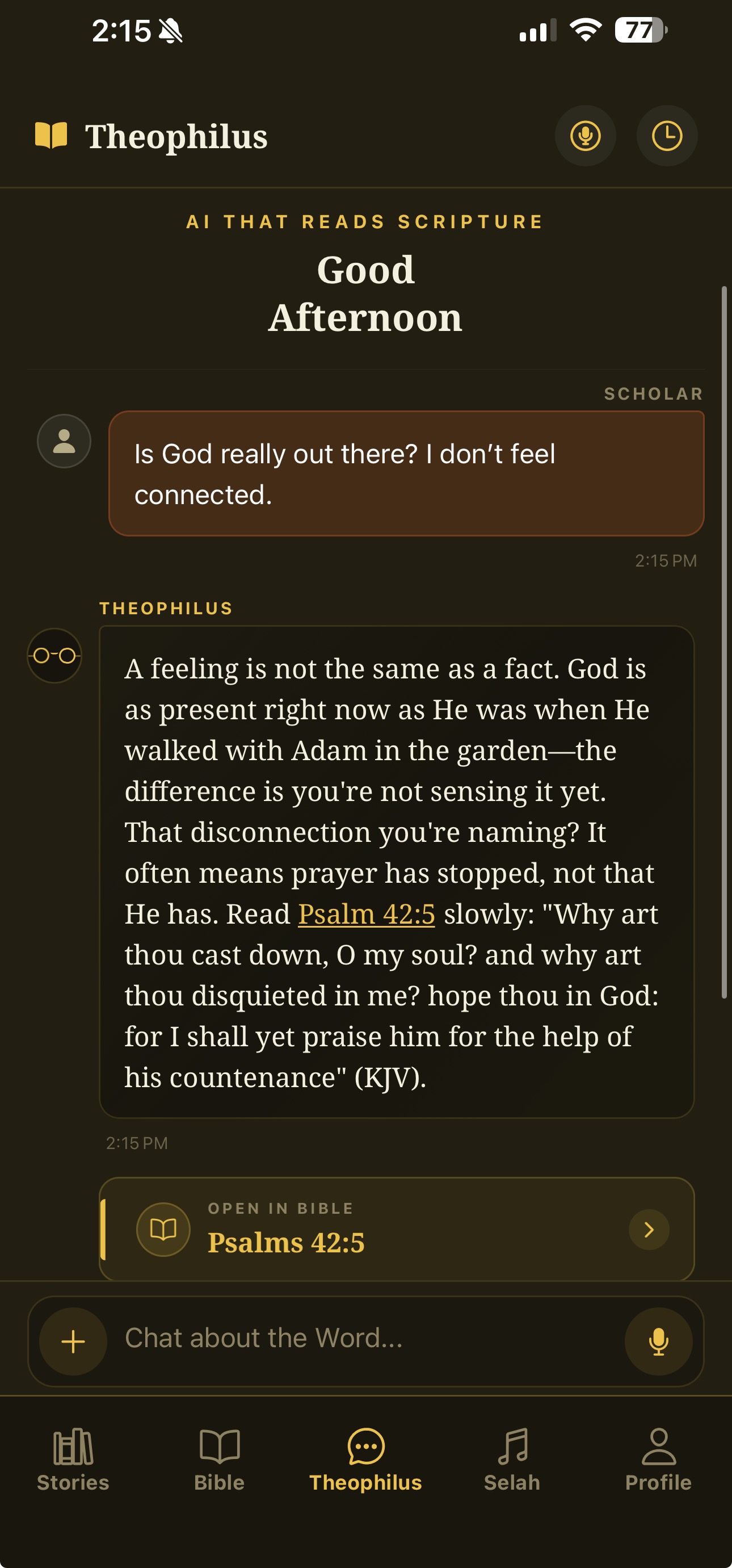
Task: Open the Psalm 42:5 scripture link
Action: tap(367, 913)
